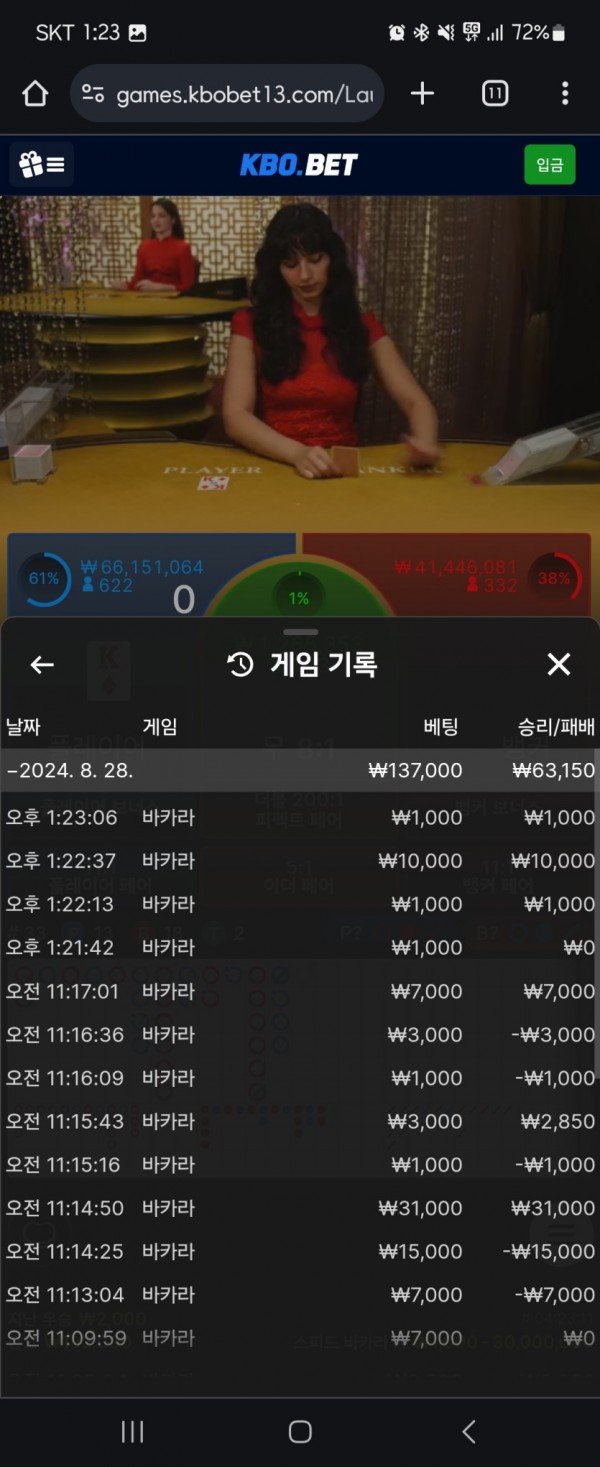Screen dimensions: 600x1467
Task: Open the recent apps overview
Action: click(132, 1432)
